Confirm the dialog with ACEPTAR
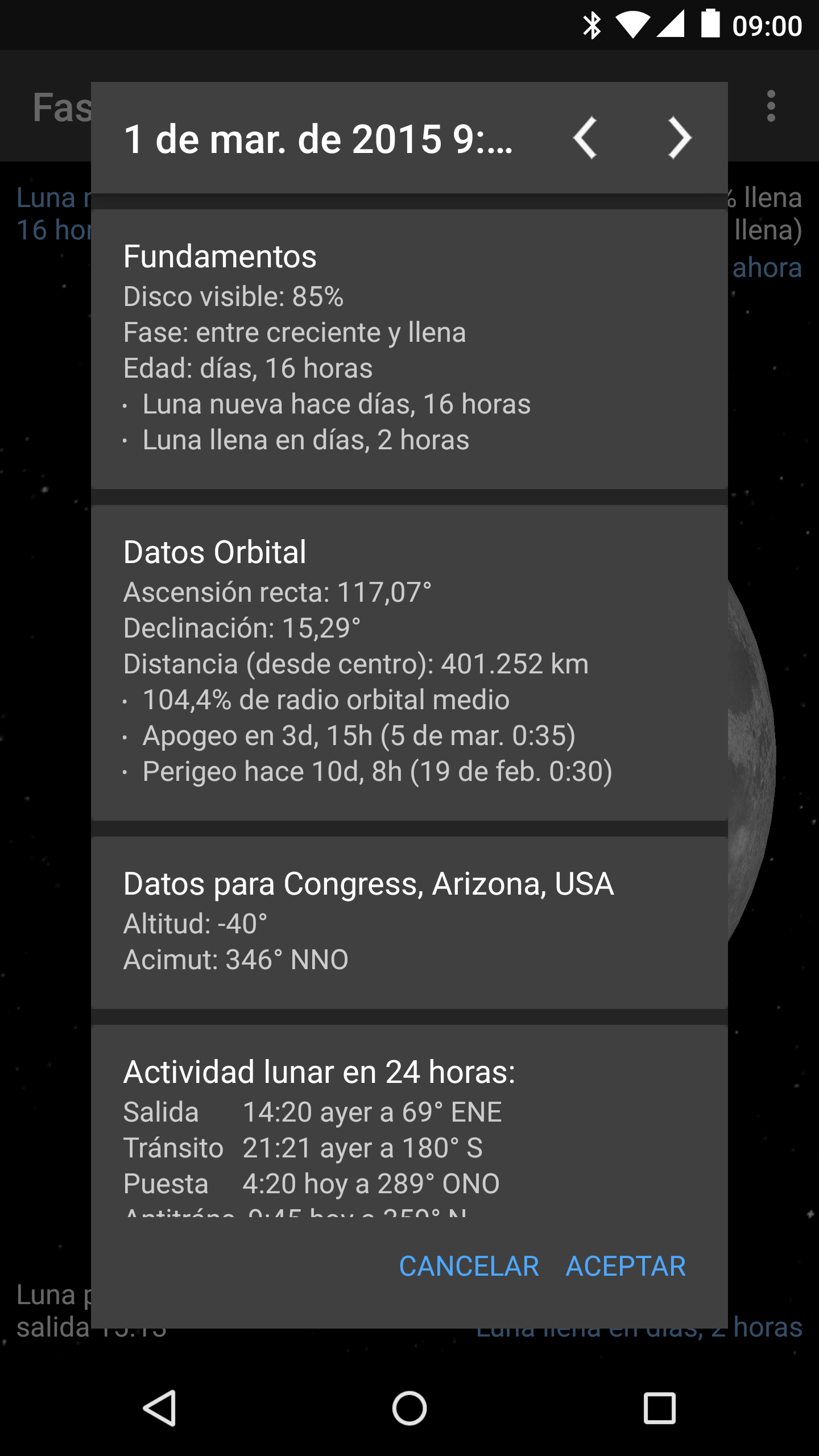The image size is (819, 1456). point(626,1266)
